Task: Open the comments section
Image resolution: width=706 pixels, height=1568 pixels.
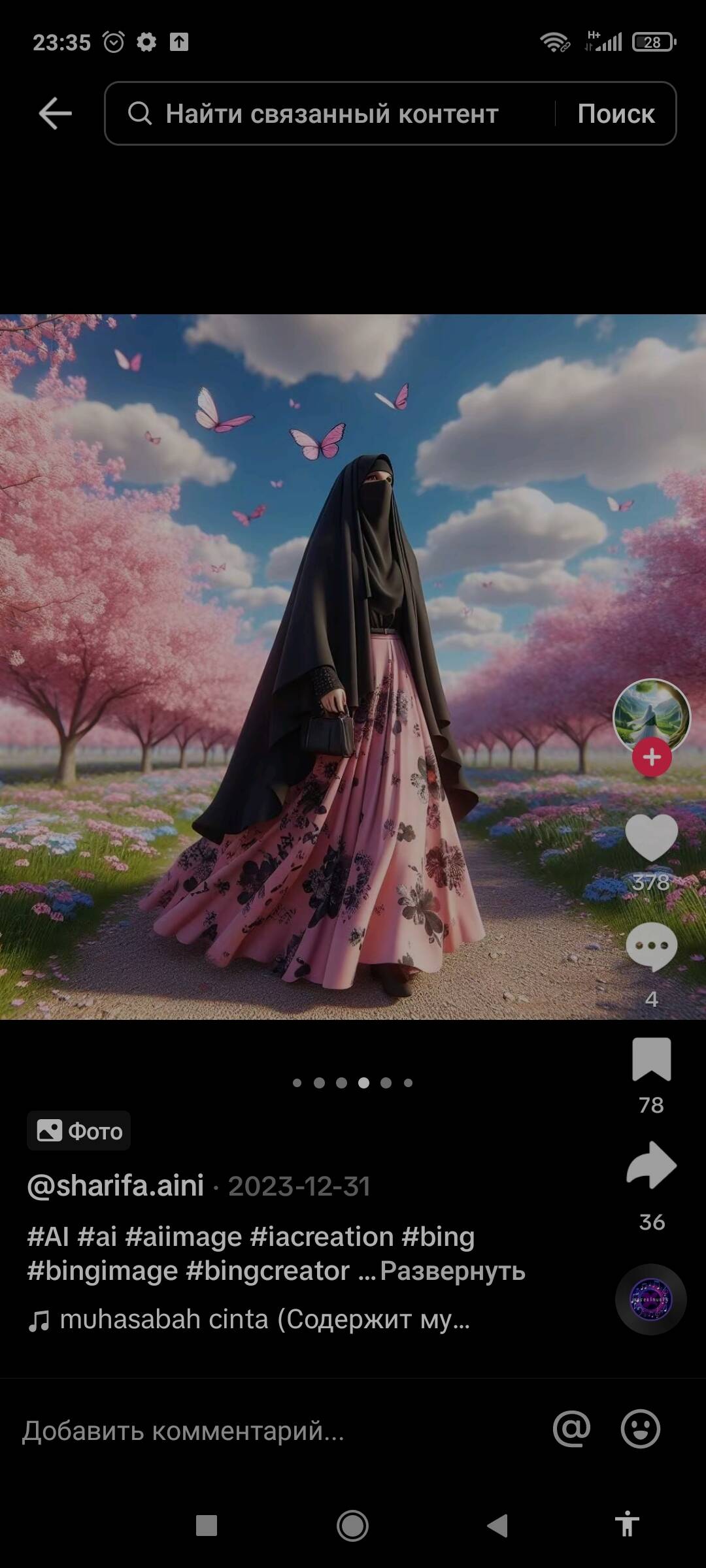Action: point(651,947)
